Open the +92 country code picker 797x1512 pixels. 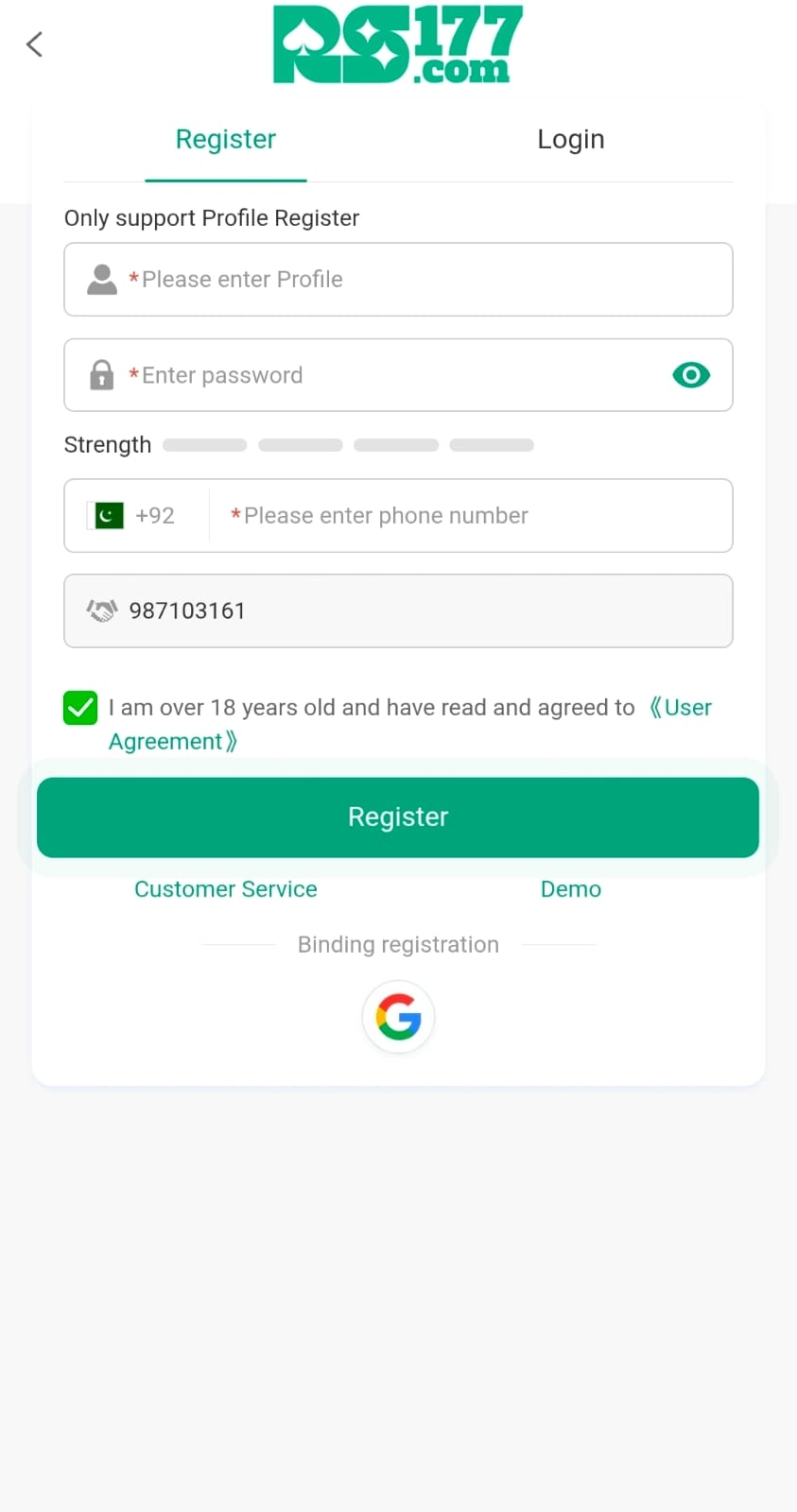click(x=134, y=516)
